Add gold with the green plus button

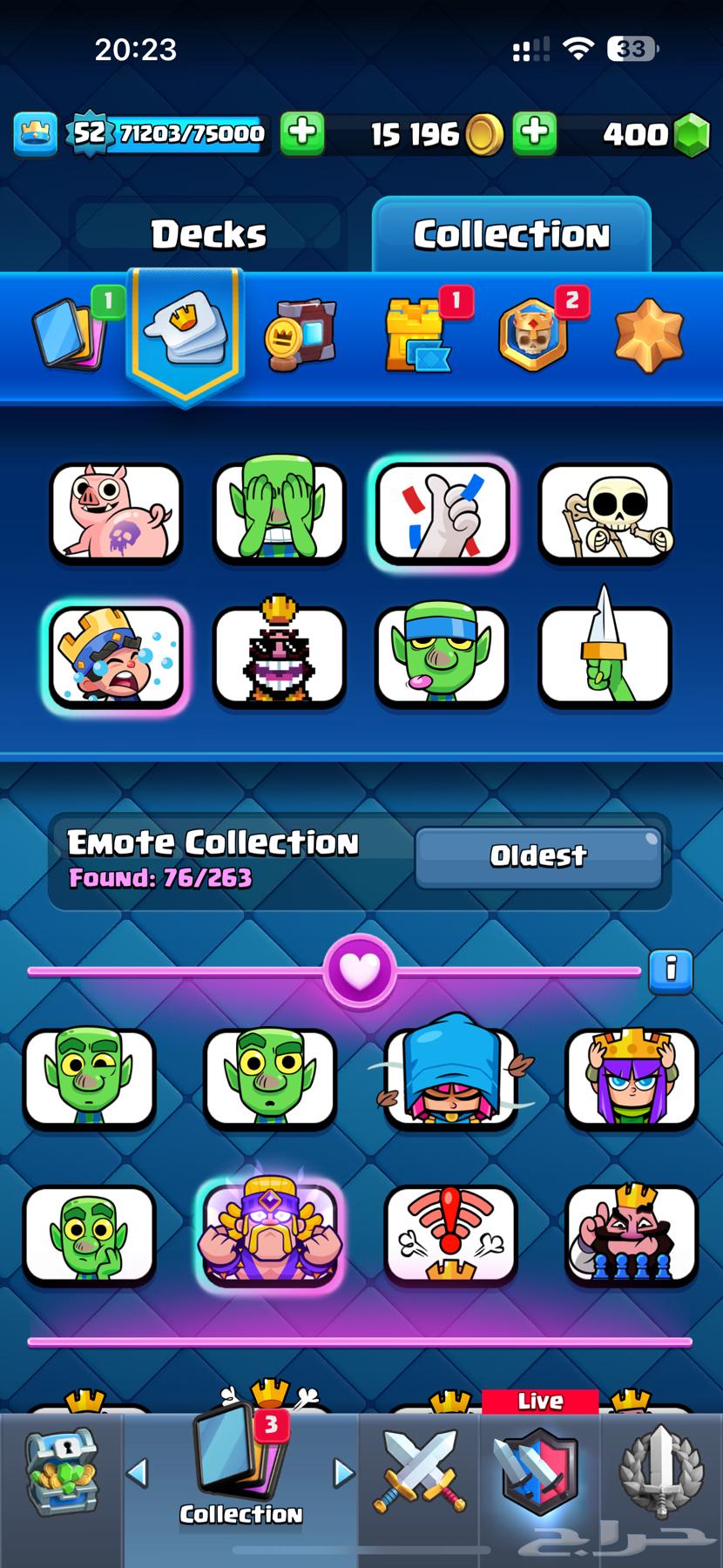point(535,133)
